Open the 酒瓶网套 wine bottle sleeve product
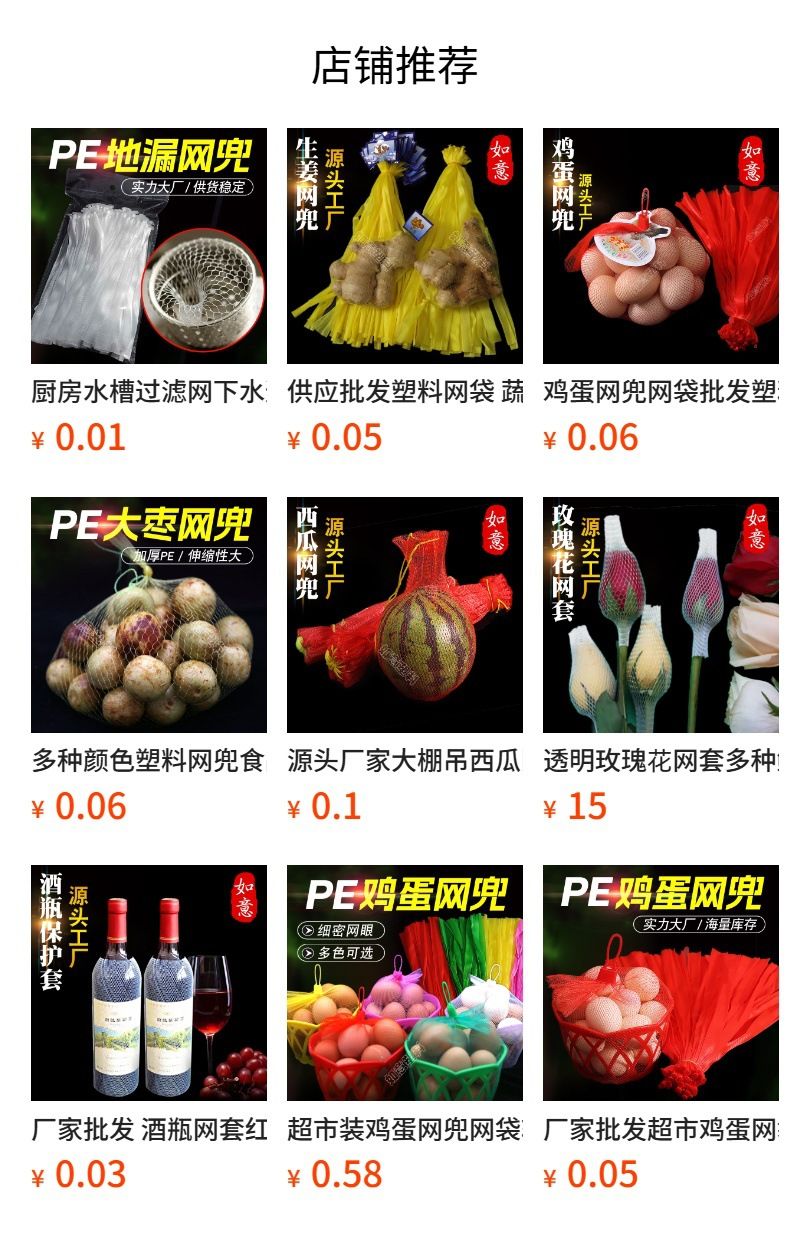Screen dimensions: 790x1234 149,983
